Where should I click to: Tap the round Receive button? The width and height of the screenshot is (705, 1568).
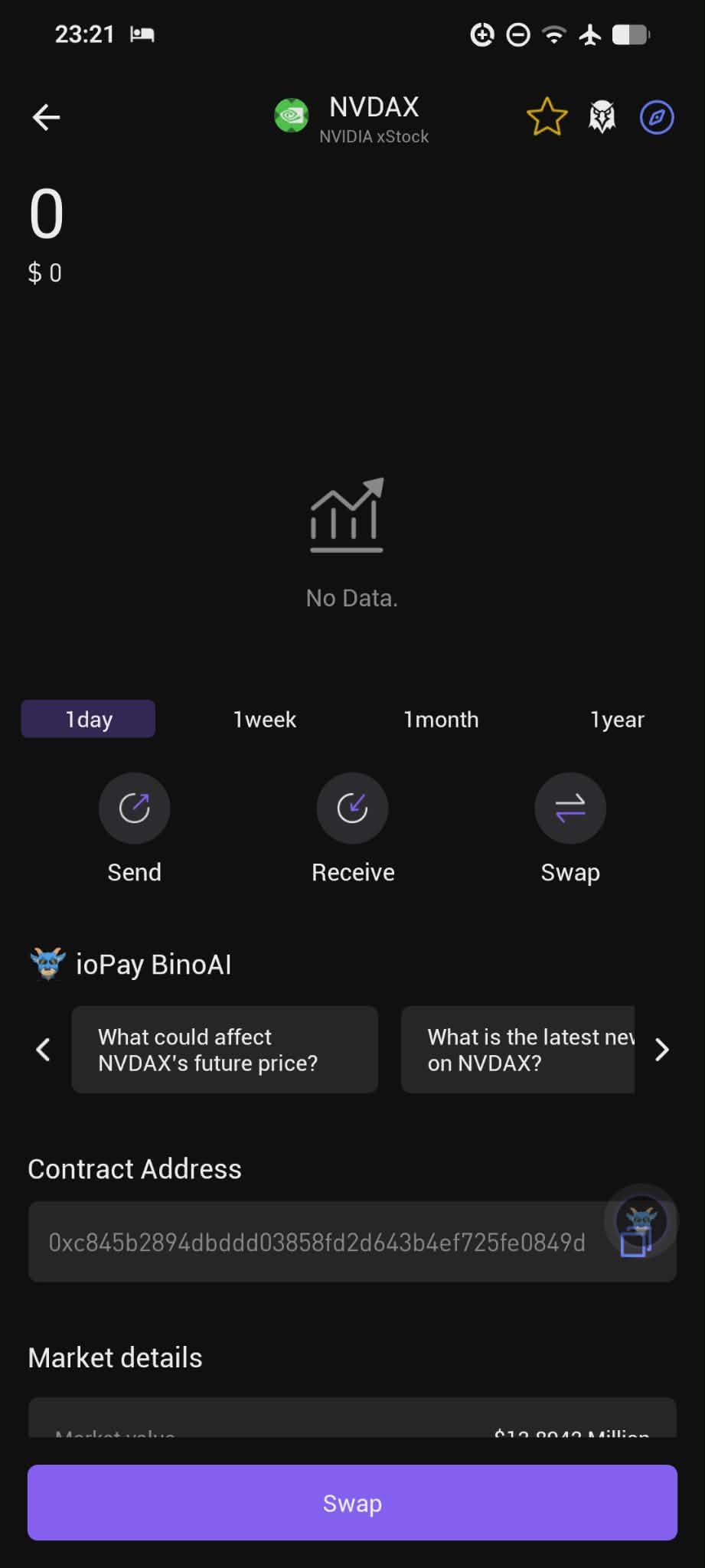point(352,808)
